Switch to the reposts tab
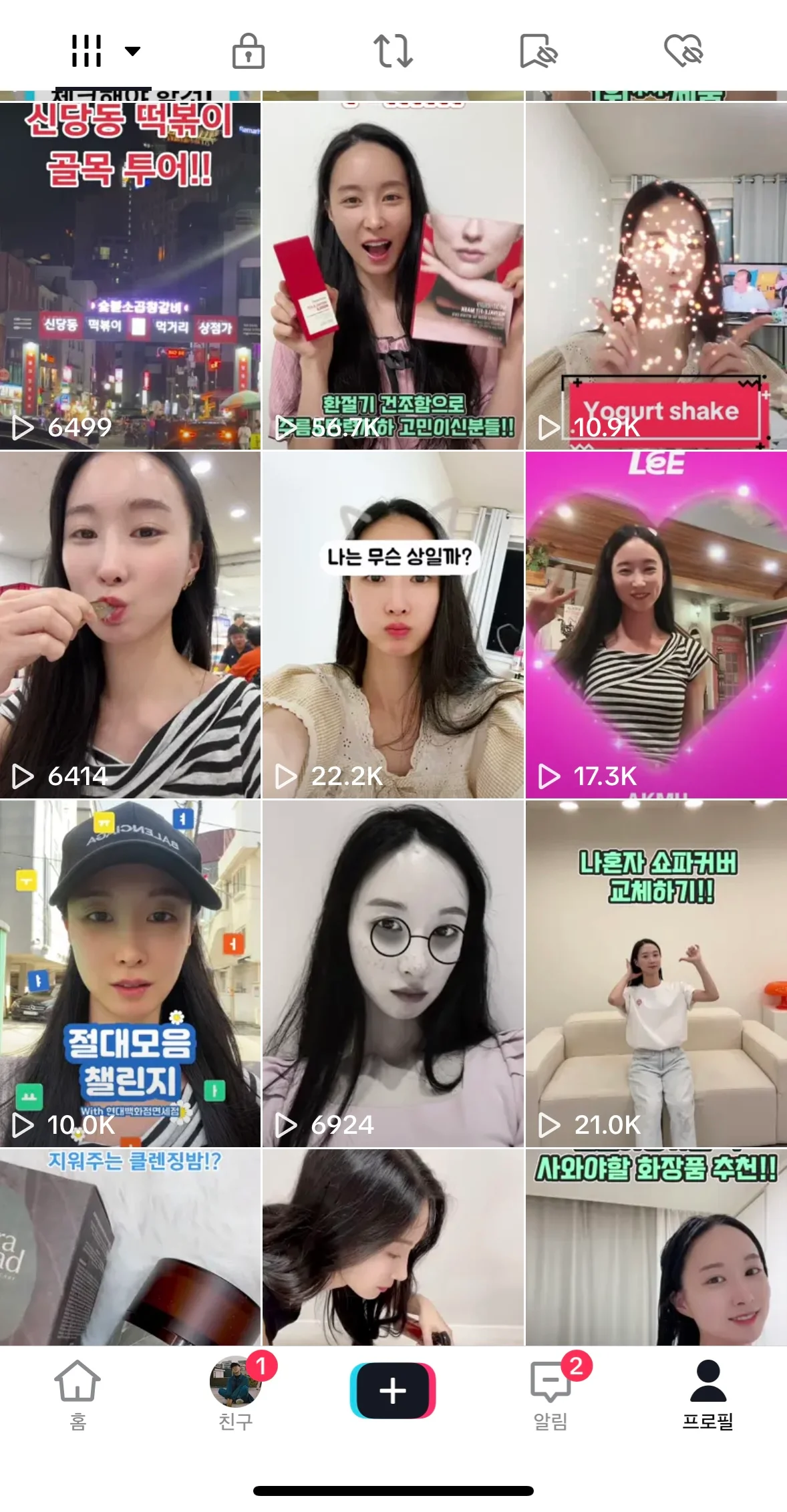787x1512 pixels. (x=393, y=51)
